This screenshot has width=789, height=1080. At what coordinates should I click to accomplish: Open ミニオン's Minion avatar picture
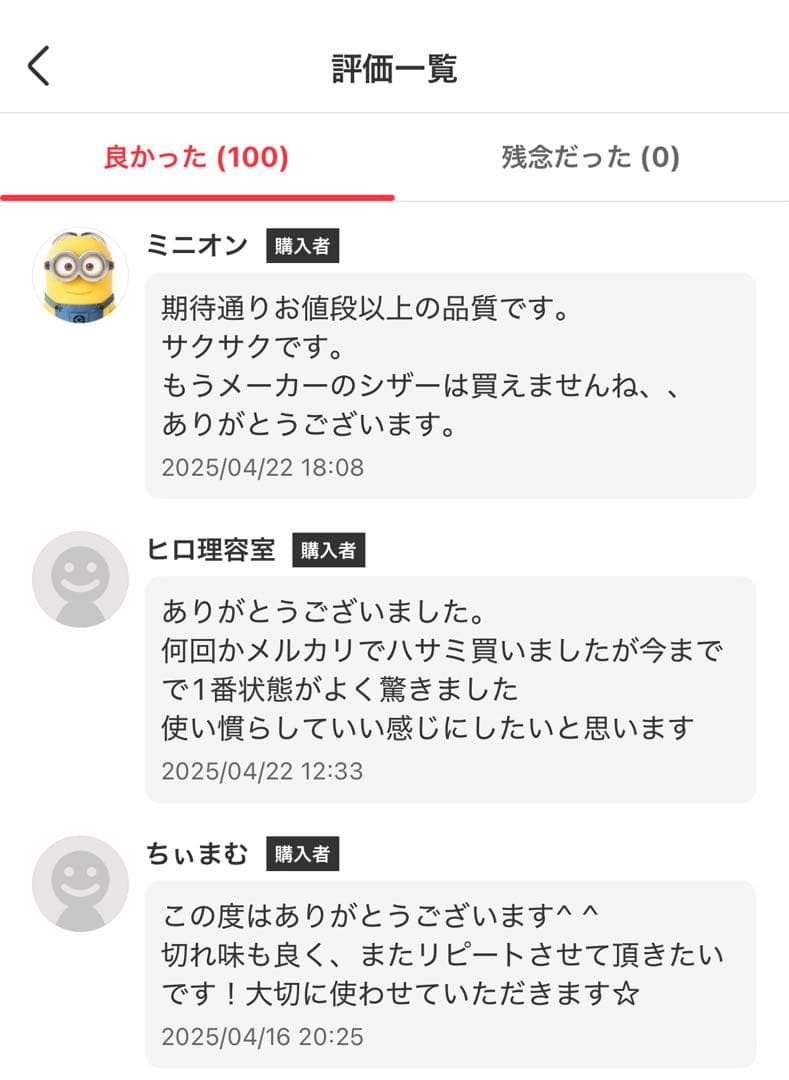click(80, 275)
